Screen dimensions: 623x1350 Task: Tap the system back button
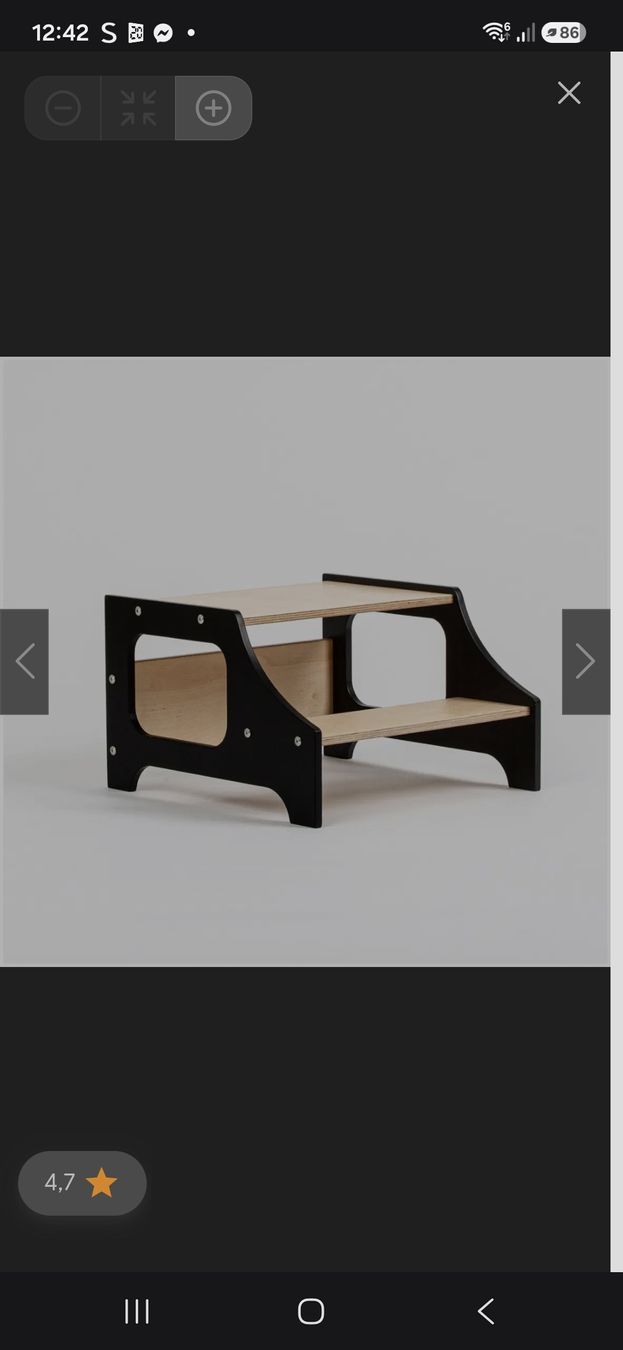486,1311
